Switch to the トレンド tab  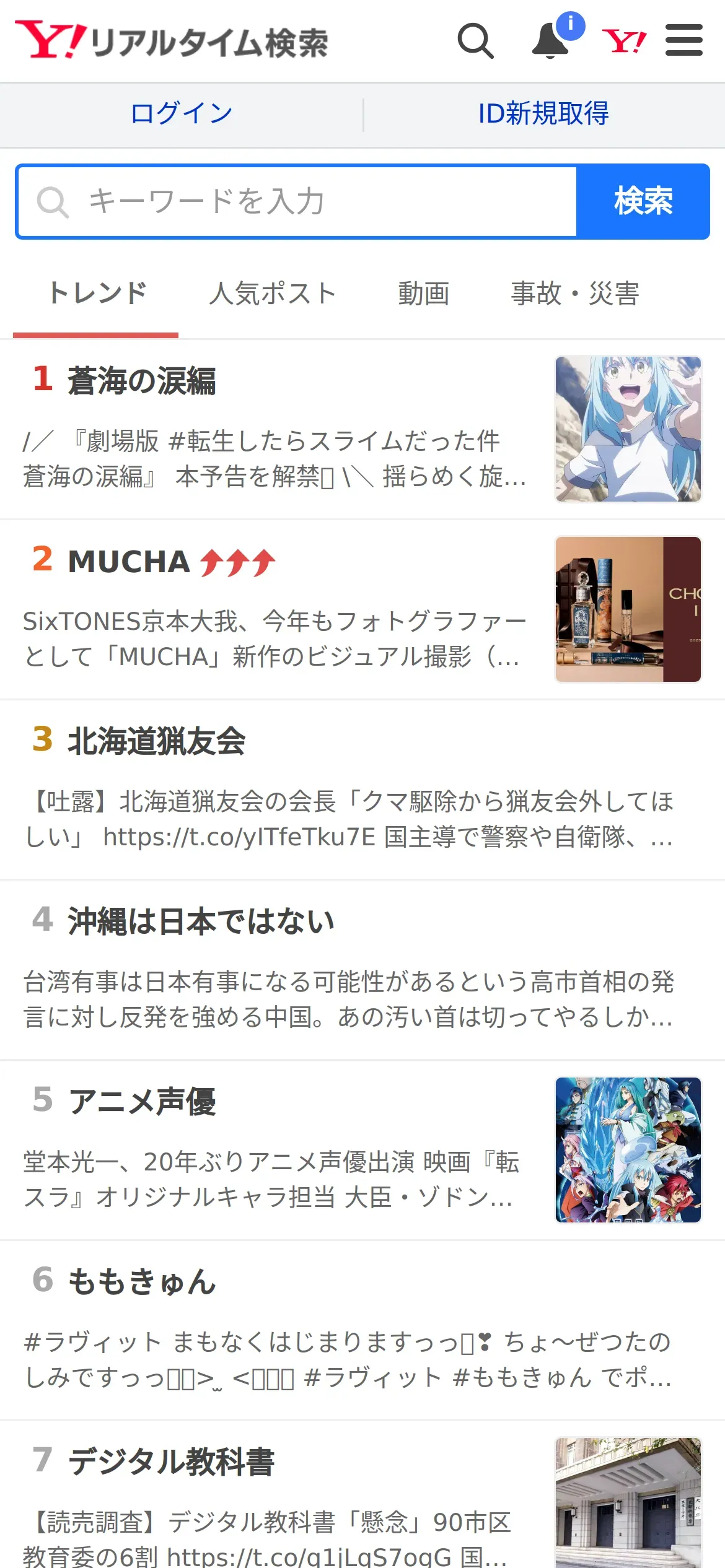[x=97, y=293]
